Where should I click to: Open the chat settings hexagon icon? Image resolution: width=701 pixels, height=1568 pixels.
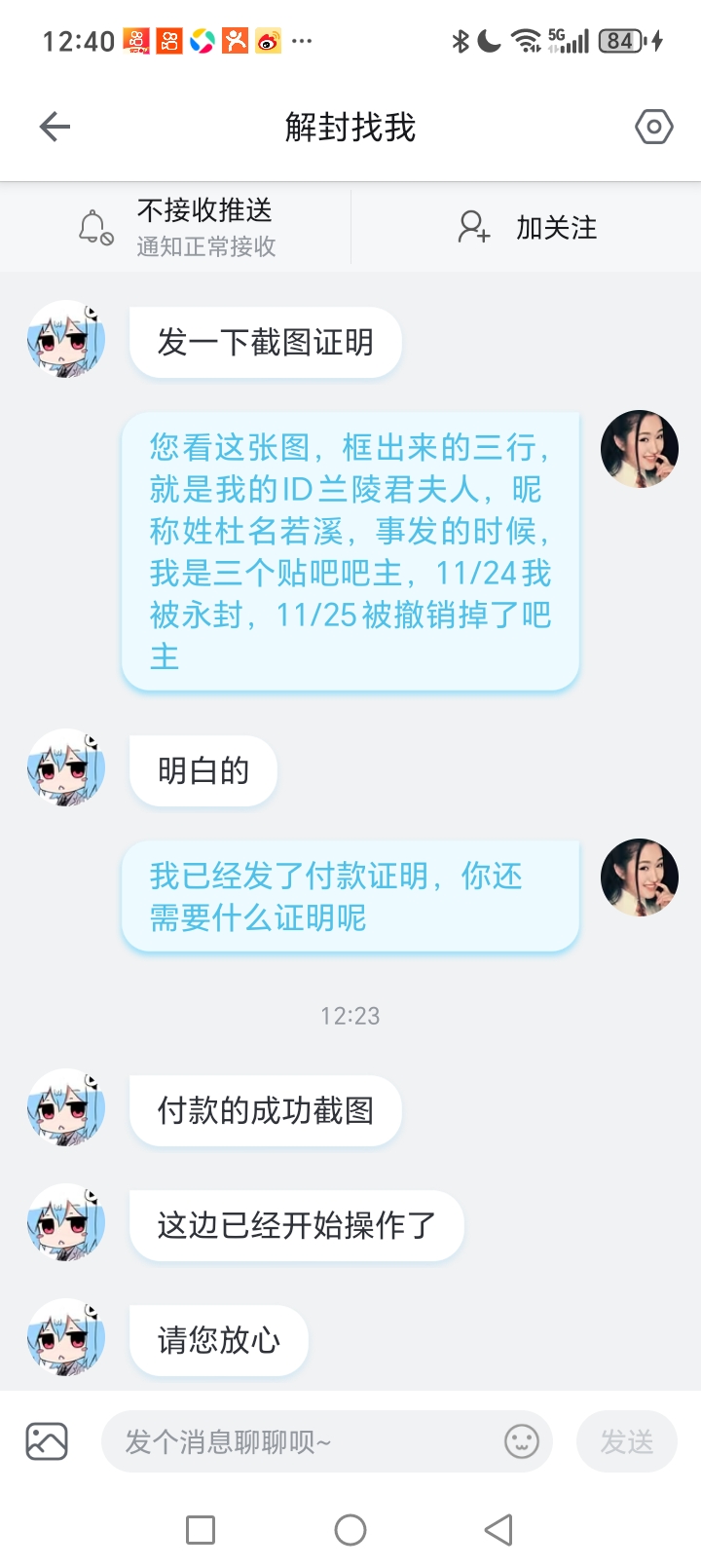[x=653, y=127]
